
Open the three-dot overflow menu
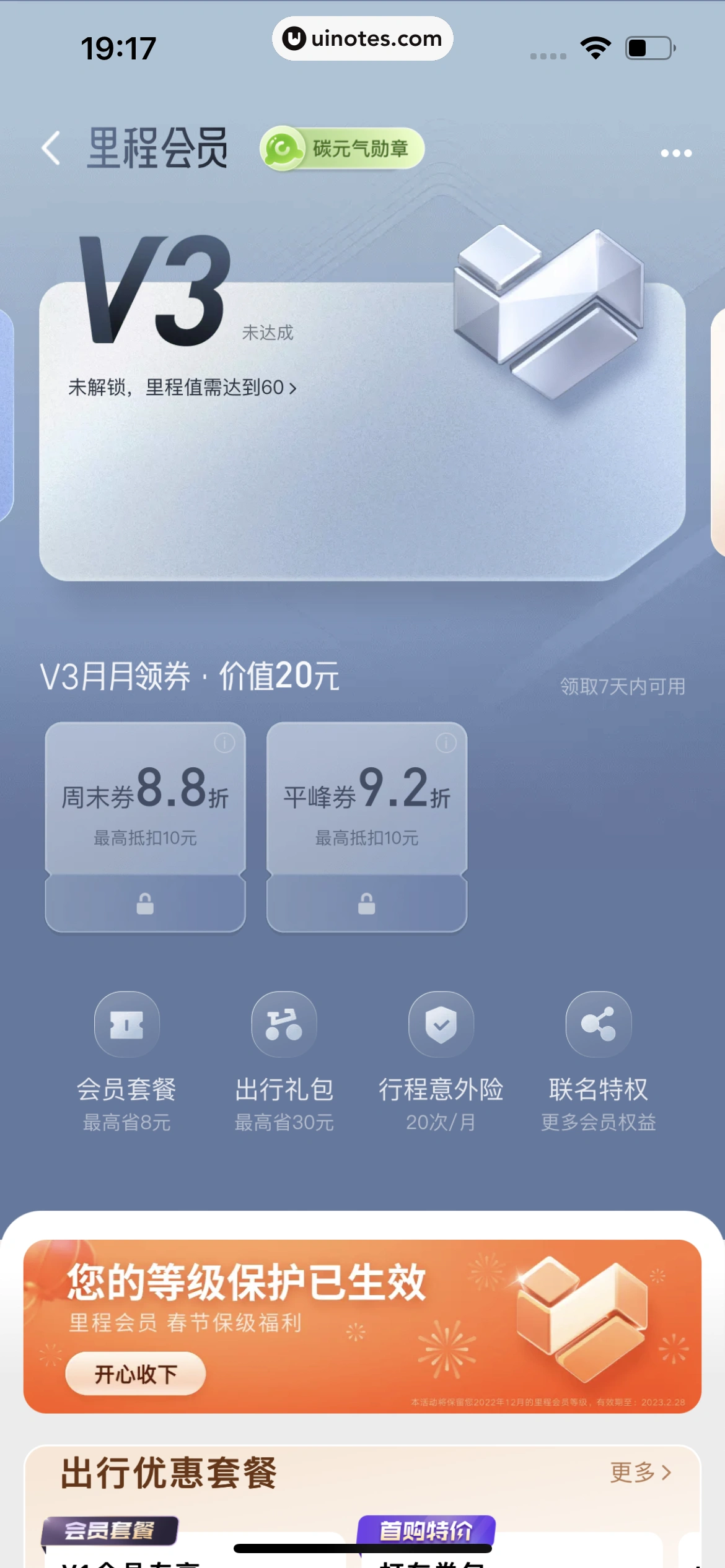(675, 153)
